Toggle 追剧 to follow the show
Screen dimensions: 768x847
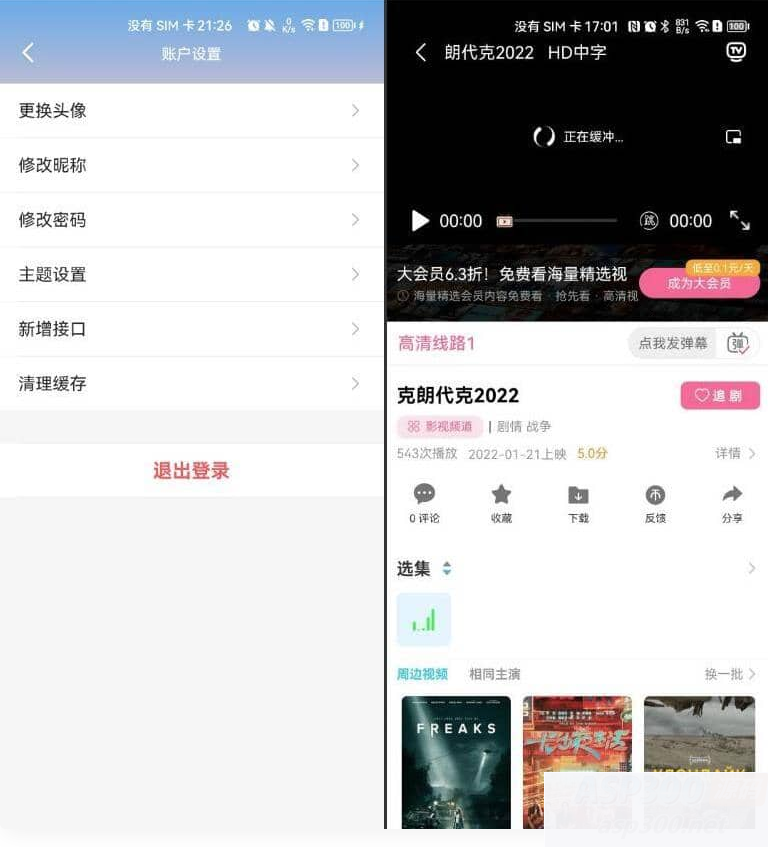[x=719, y=395]
